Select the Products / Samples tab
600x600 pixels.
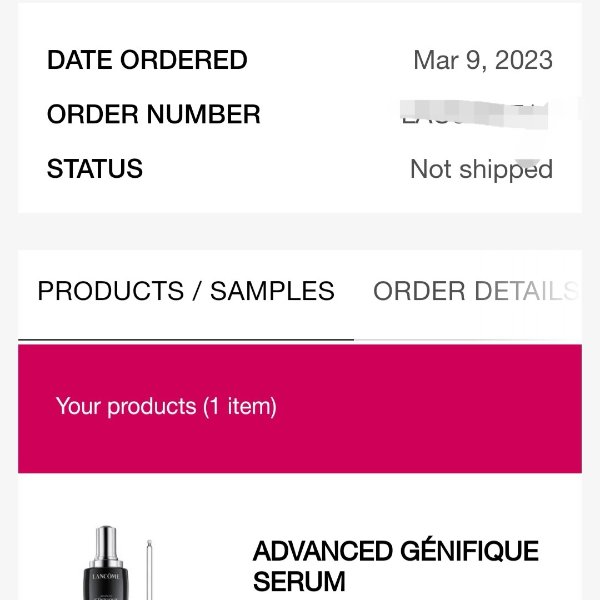pyautogui.click(x=186, y=292)
